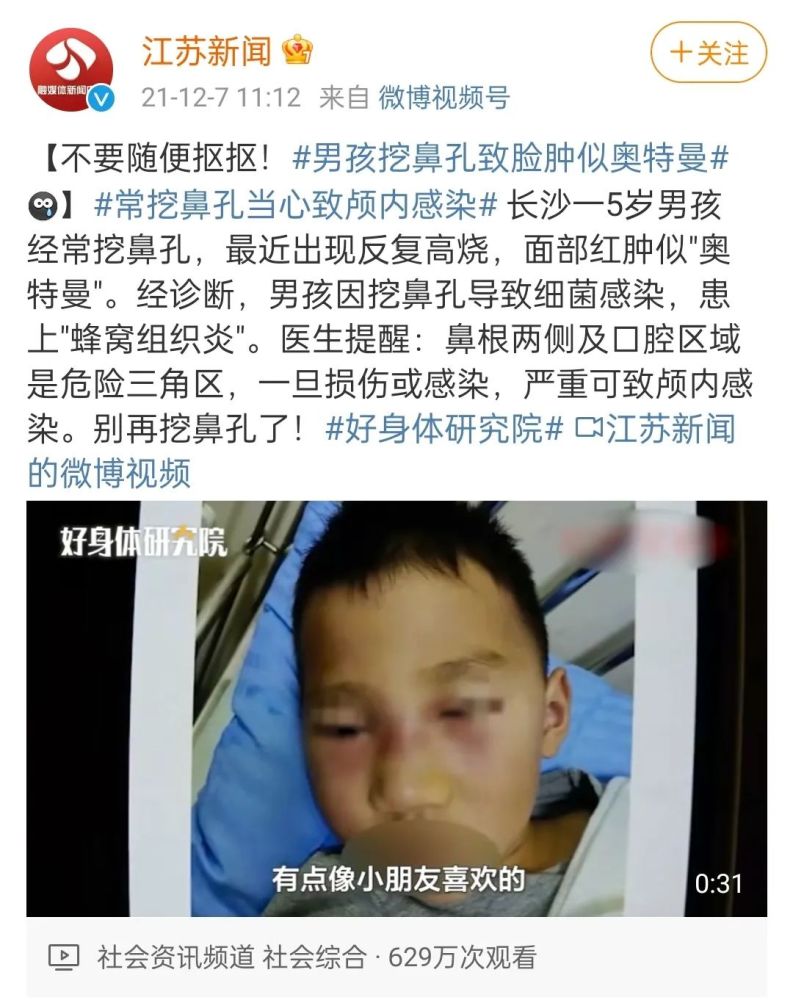This screenshot has height=1000, width=793.
Task: Open hashtag #男孩挖鼻孔致脸肿似奥特曼#
Action: [x=510, y=158]
